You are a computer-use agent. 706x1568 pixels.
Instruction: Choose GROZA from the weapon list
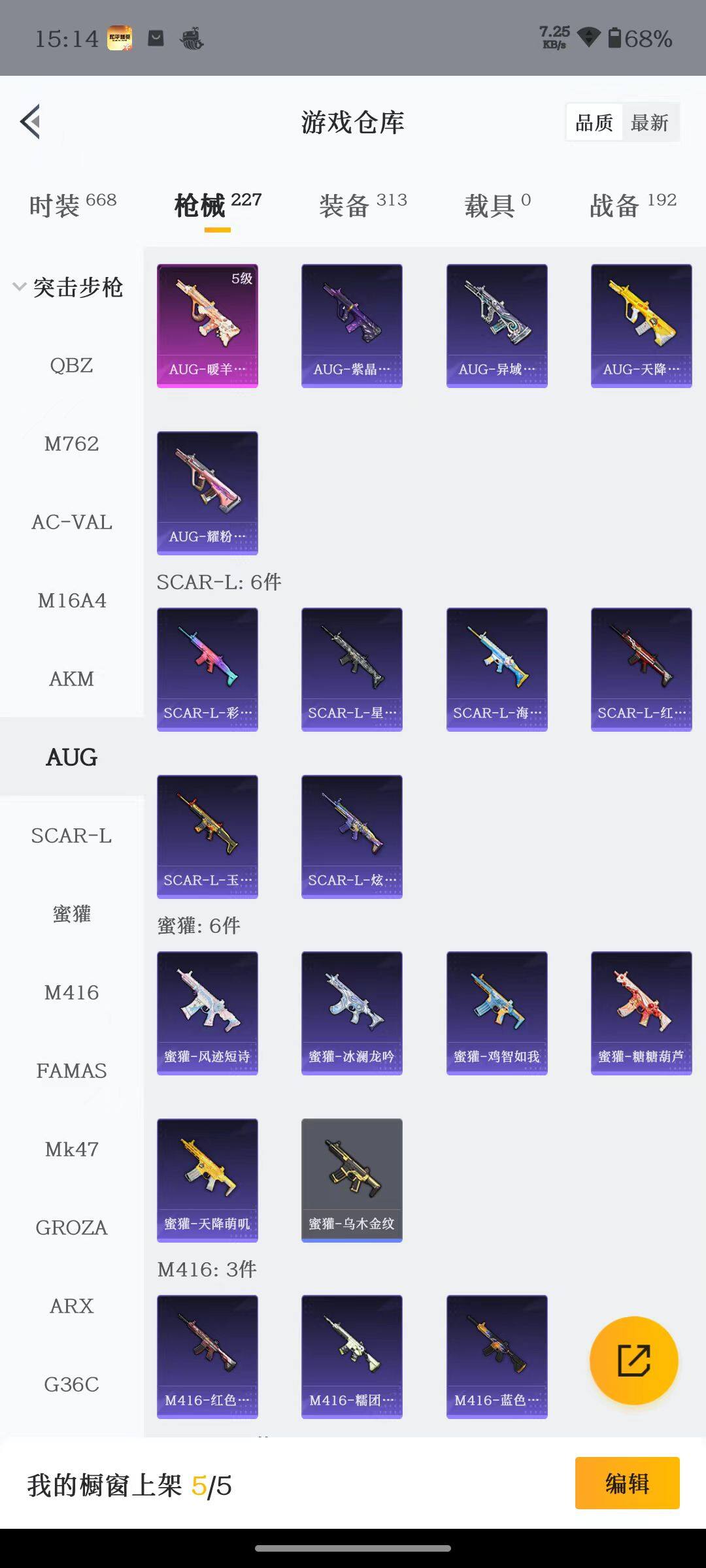pyautogui.click(x=71, y=1228)
